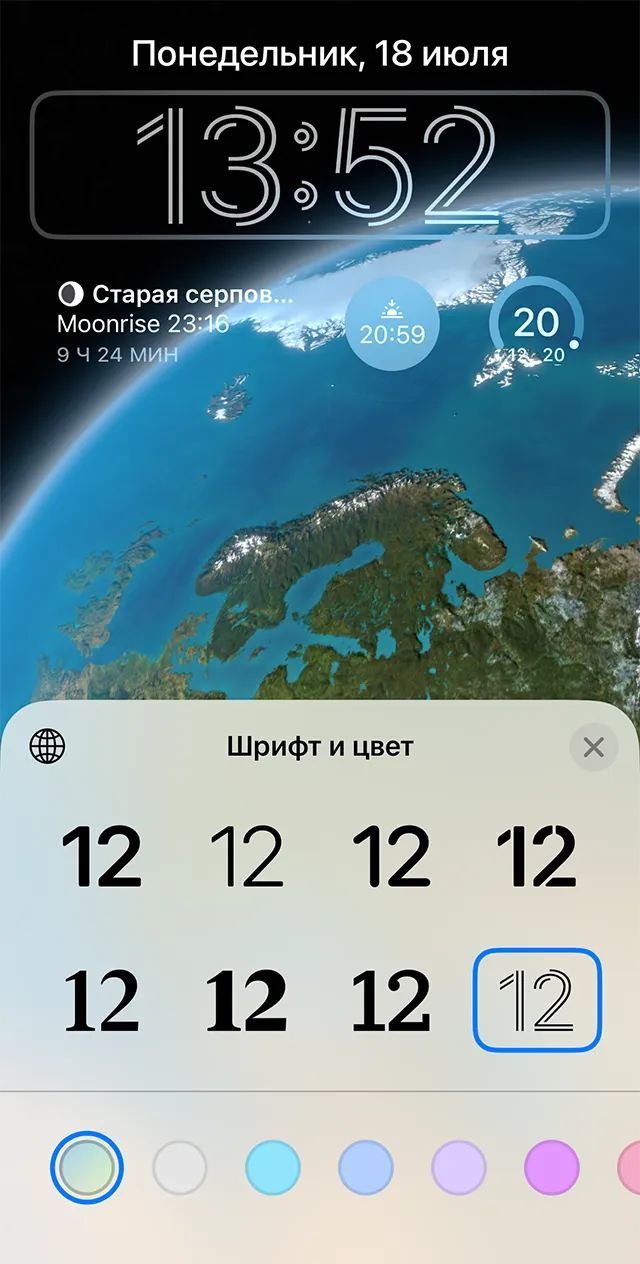Open the globe numeral script selector

tap(47, 746)
